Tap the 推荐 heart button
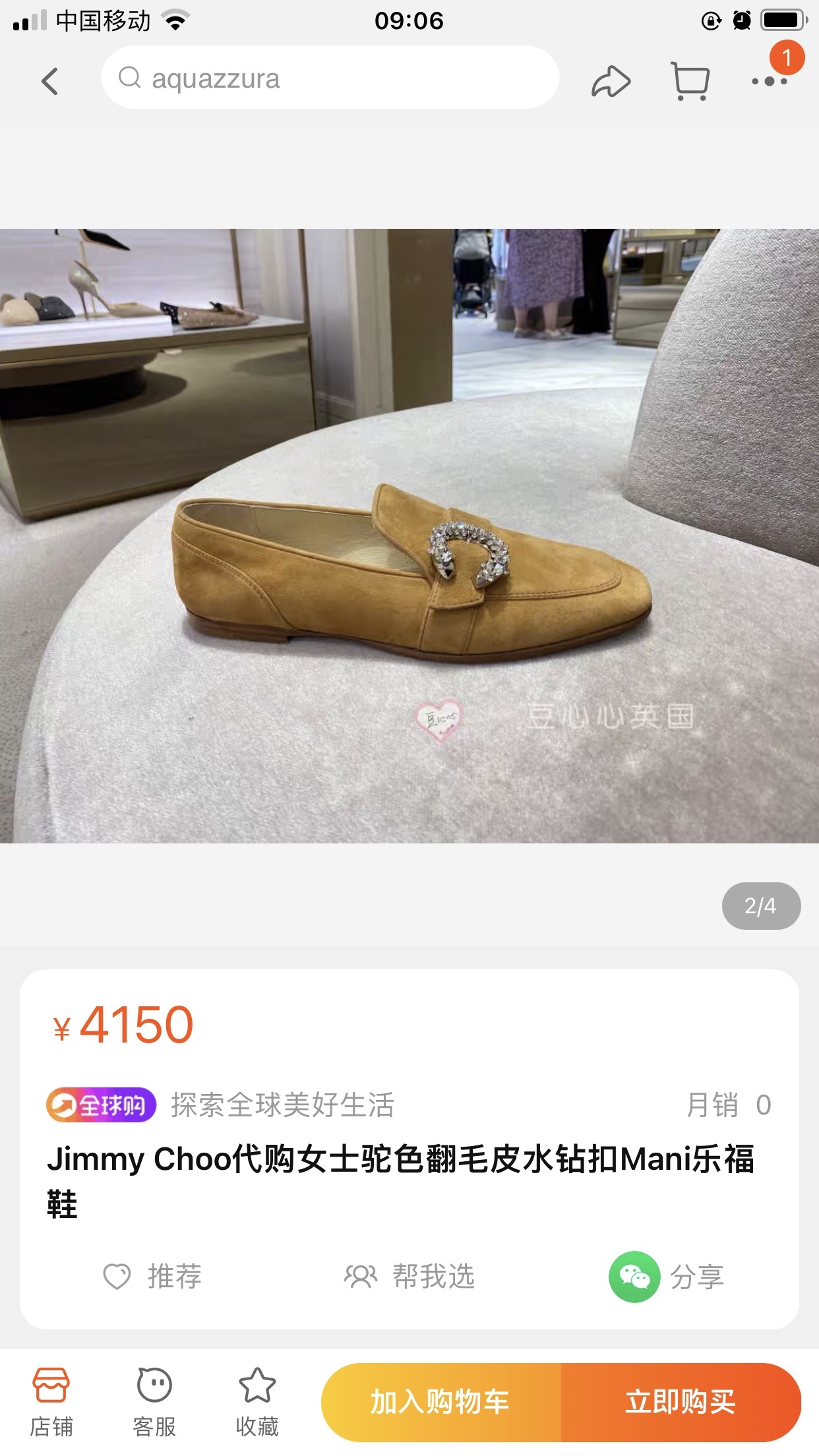 tap(153, 1276)
